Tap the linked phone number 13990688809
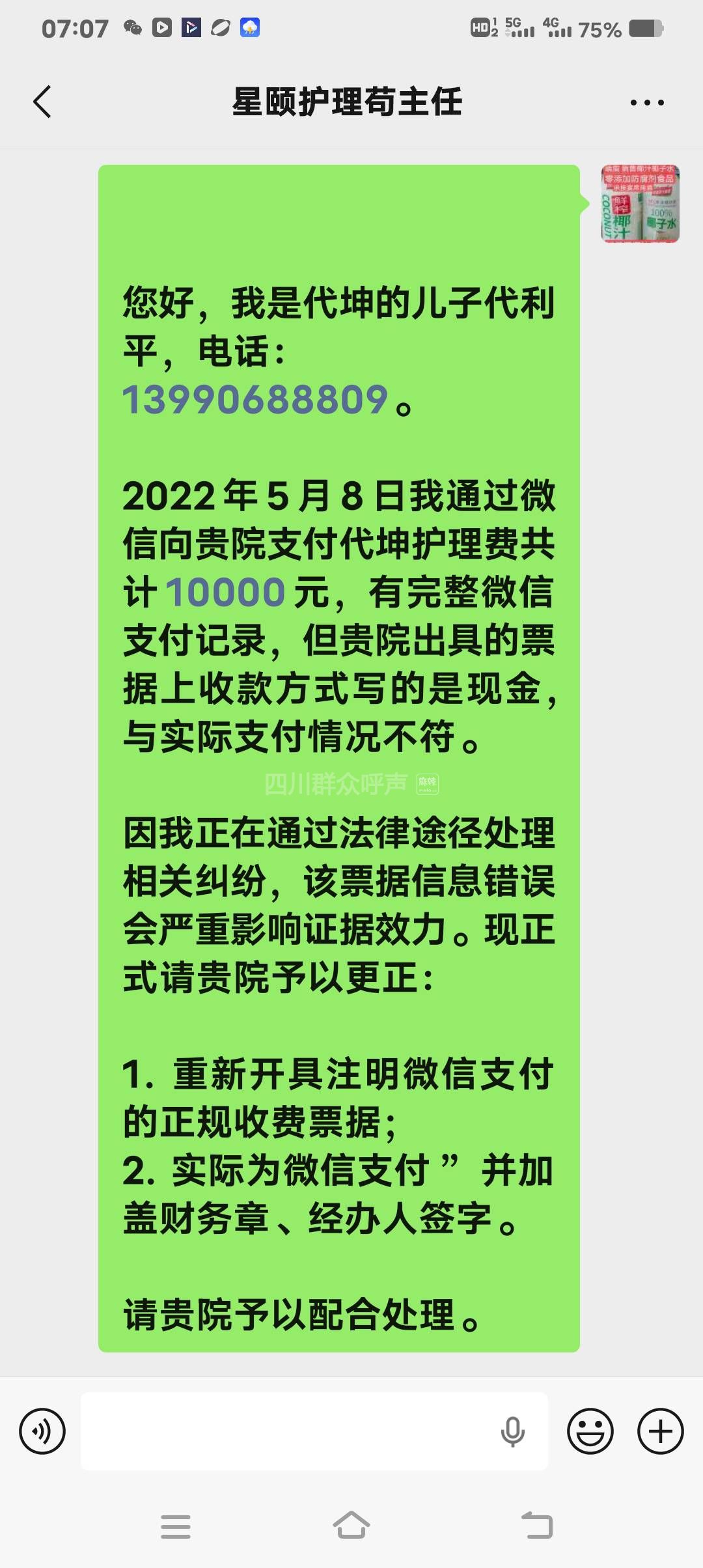 (255, 399)
